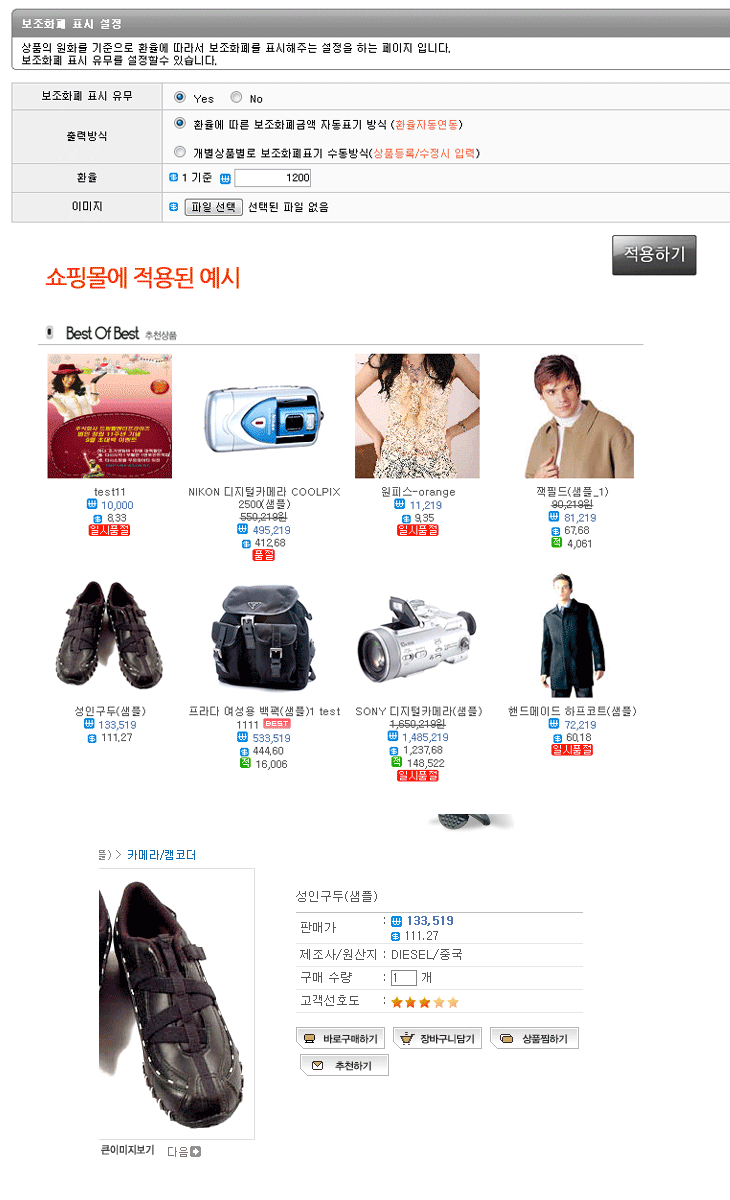Select Yes for 보조화폐 표시 유무
The width and height of the screenshot is (730, 1200).
click(x=180, y=98)
